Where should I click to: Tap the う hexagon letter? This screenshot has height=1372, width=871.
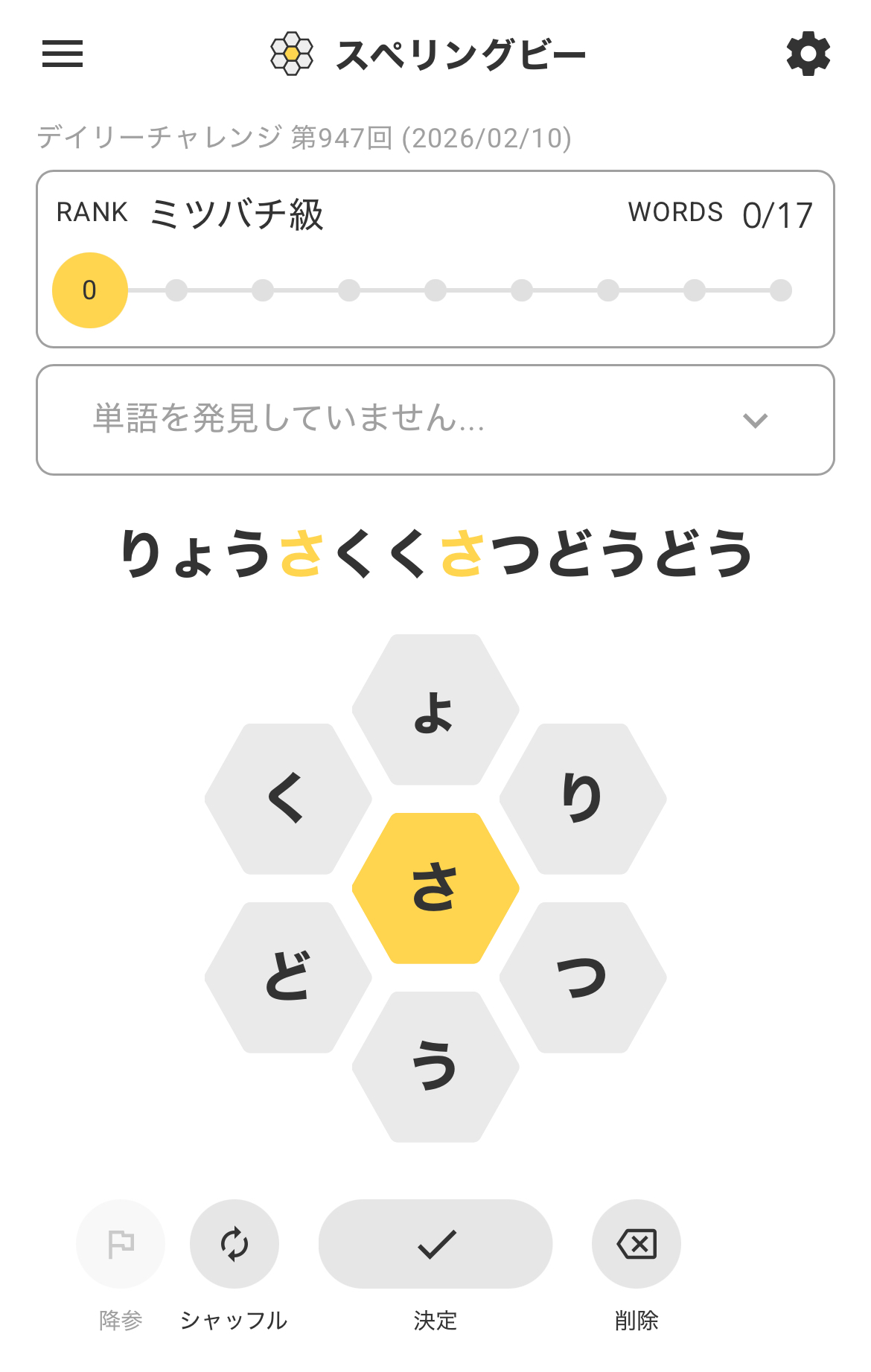[435, 1067]
